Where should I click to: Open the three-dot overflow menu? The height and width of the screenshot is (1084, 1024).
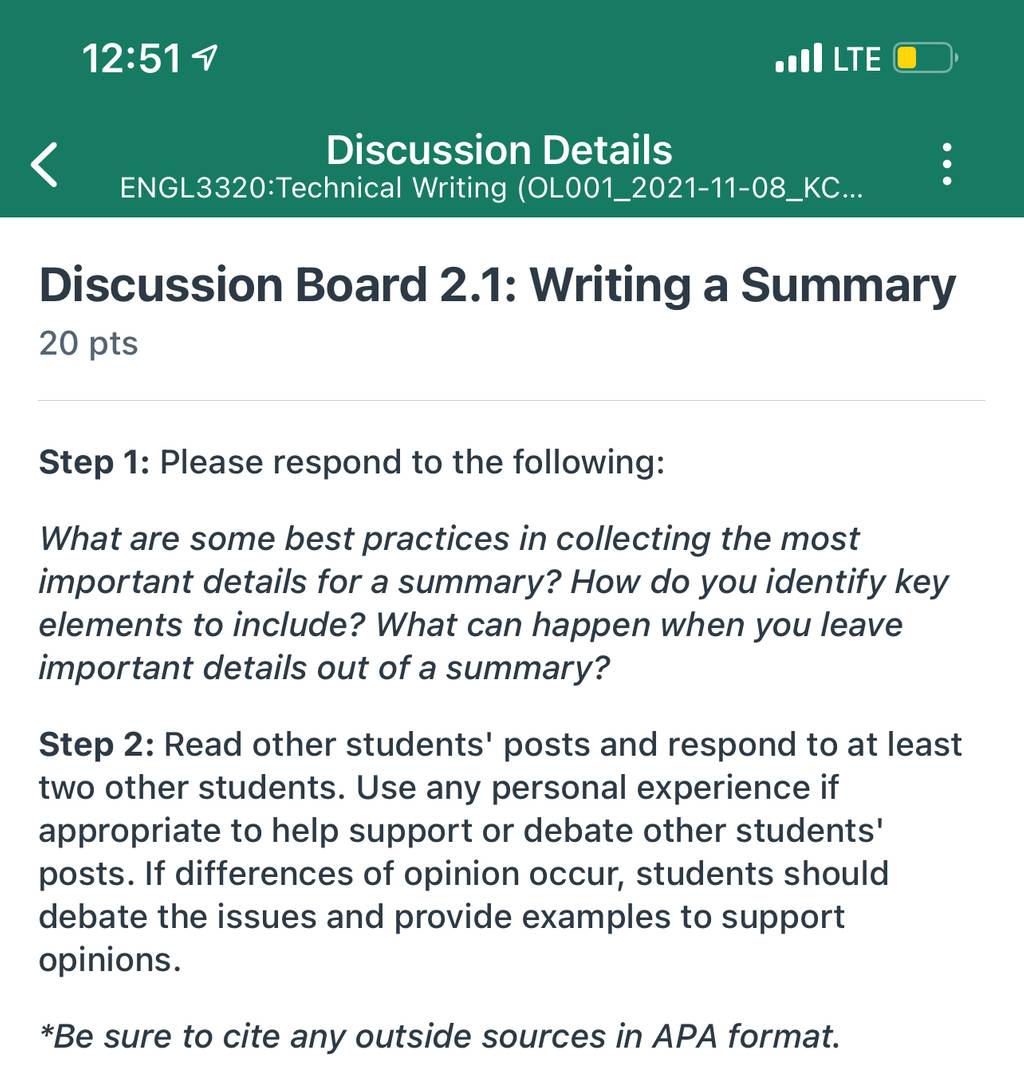point(947,165)
